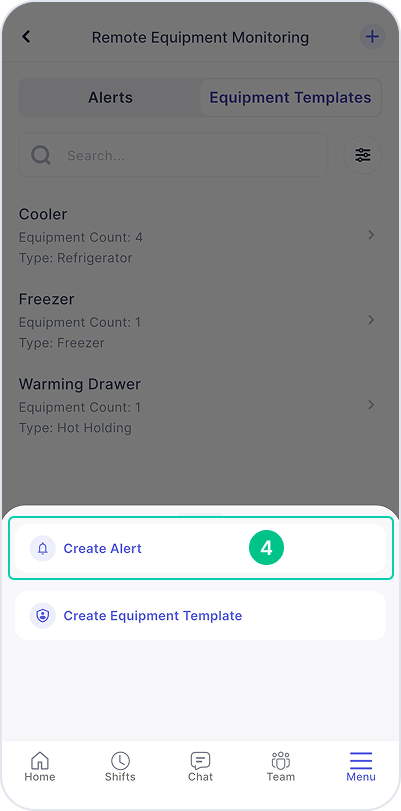
Task: Open the Freezer template
Action: click(x=200, y=320)
